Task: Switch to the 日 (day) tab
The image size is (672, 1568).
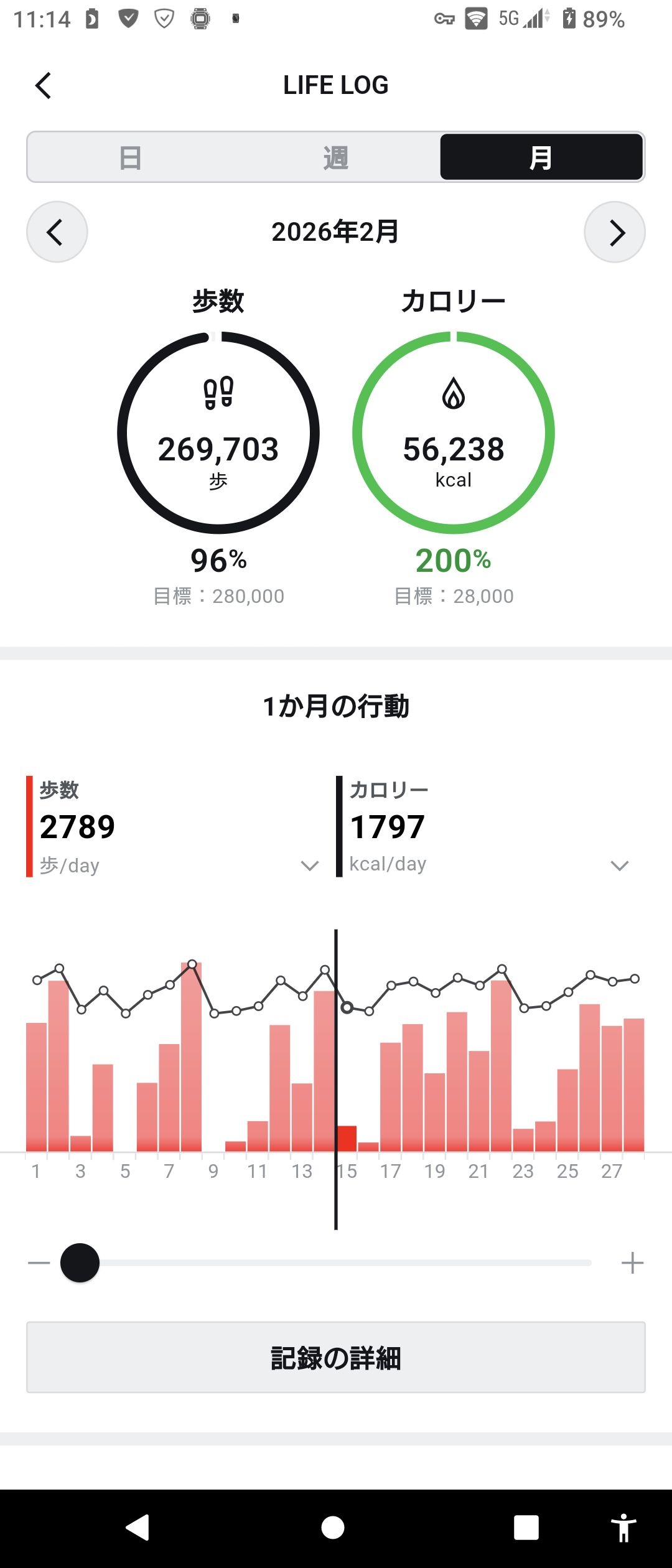Action: click(130, 157)
